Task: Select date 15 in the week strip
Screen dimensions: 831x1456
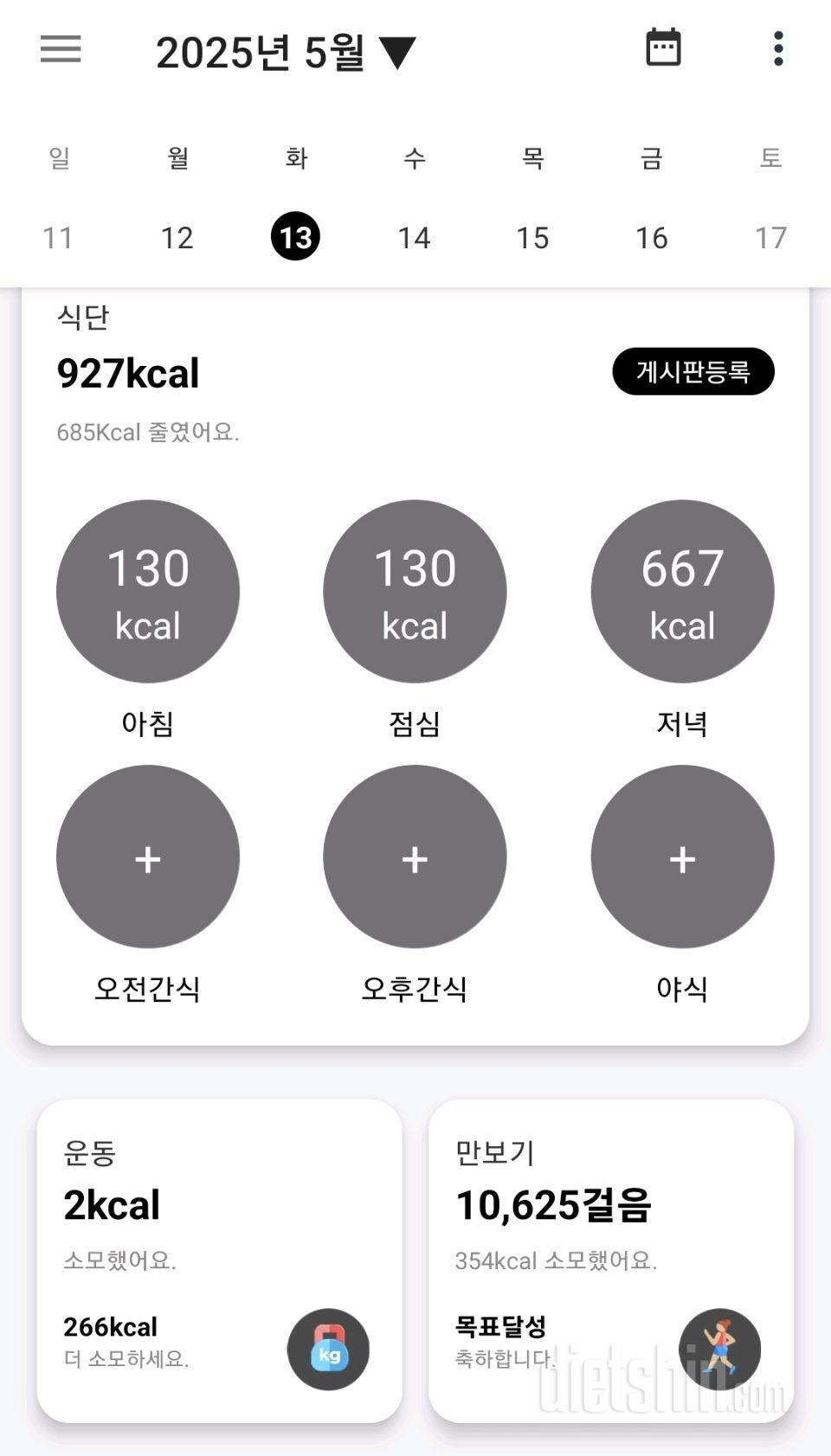Action: (x=532, y=237)
